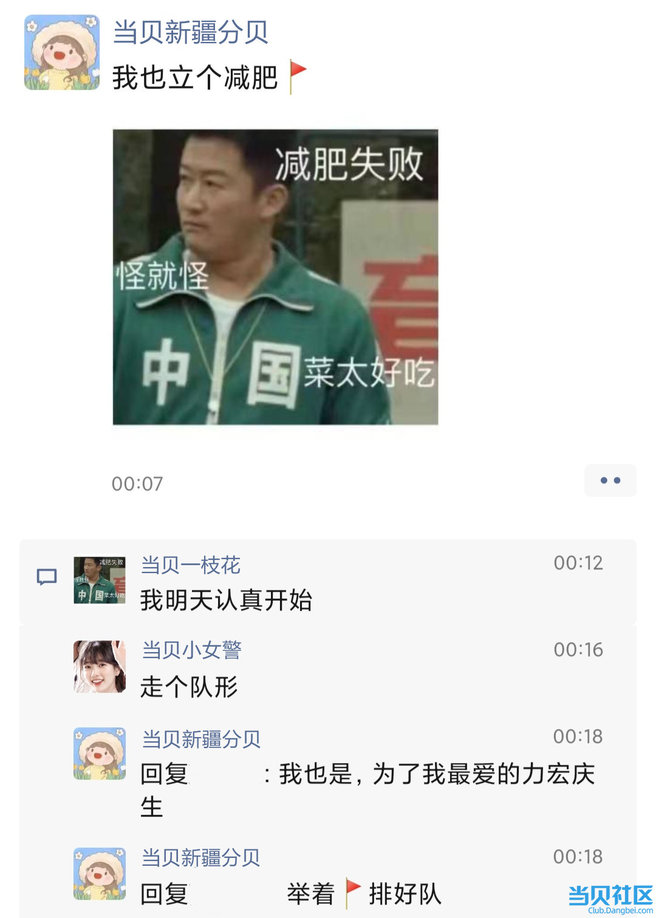The image size is (656, 918).
Task: Tap 当贝小女警's avatar photo
Action: click(x=100, y=667)
